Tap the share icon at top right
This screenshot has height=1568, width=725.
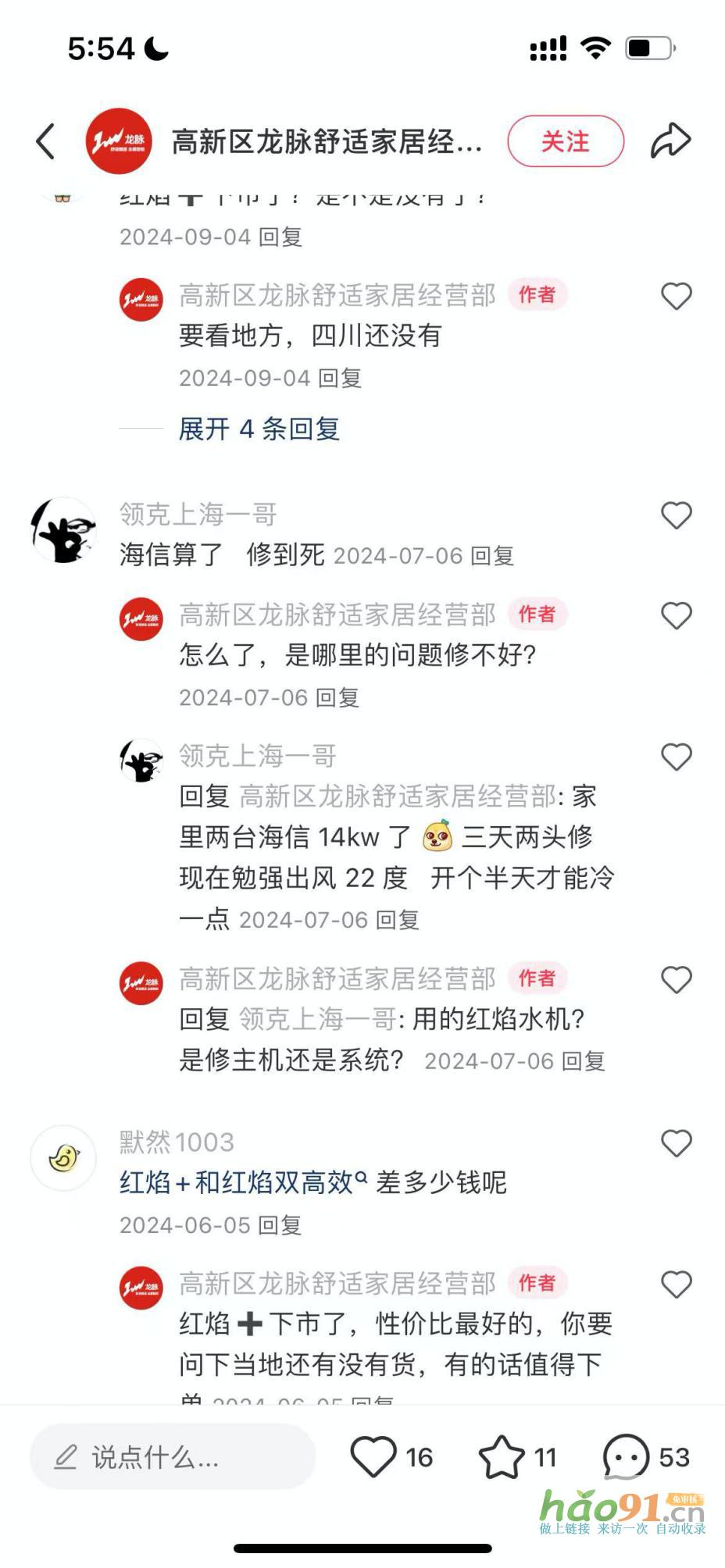(x=670, y=141)
